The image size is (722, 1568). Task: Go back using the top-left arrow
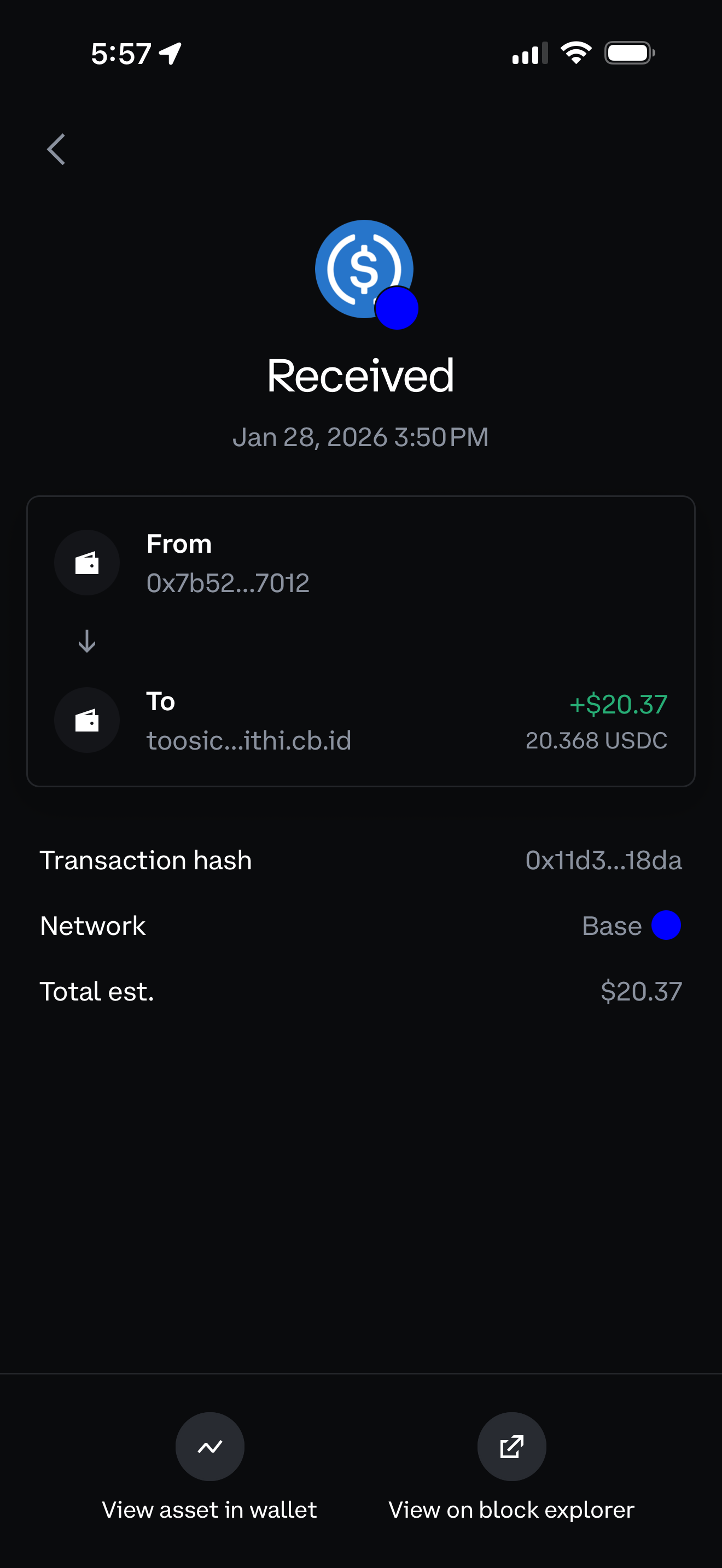click(56, 149)
